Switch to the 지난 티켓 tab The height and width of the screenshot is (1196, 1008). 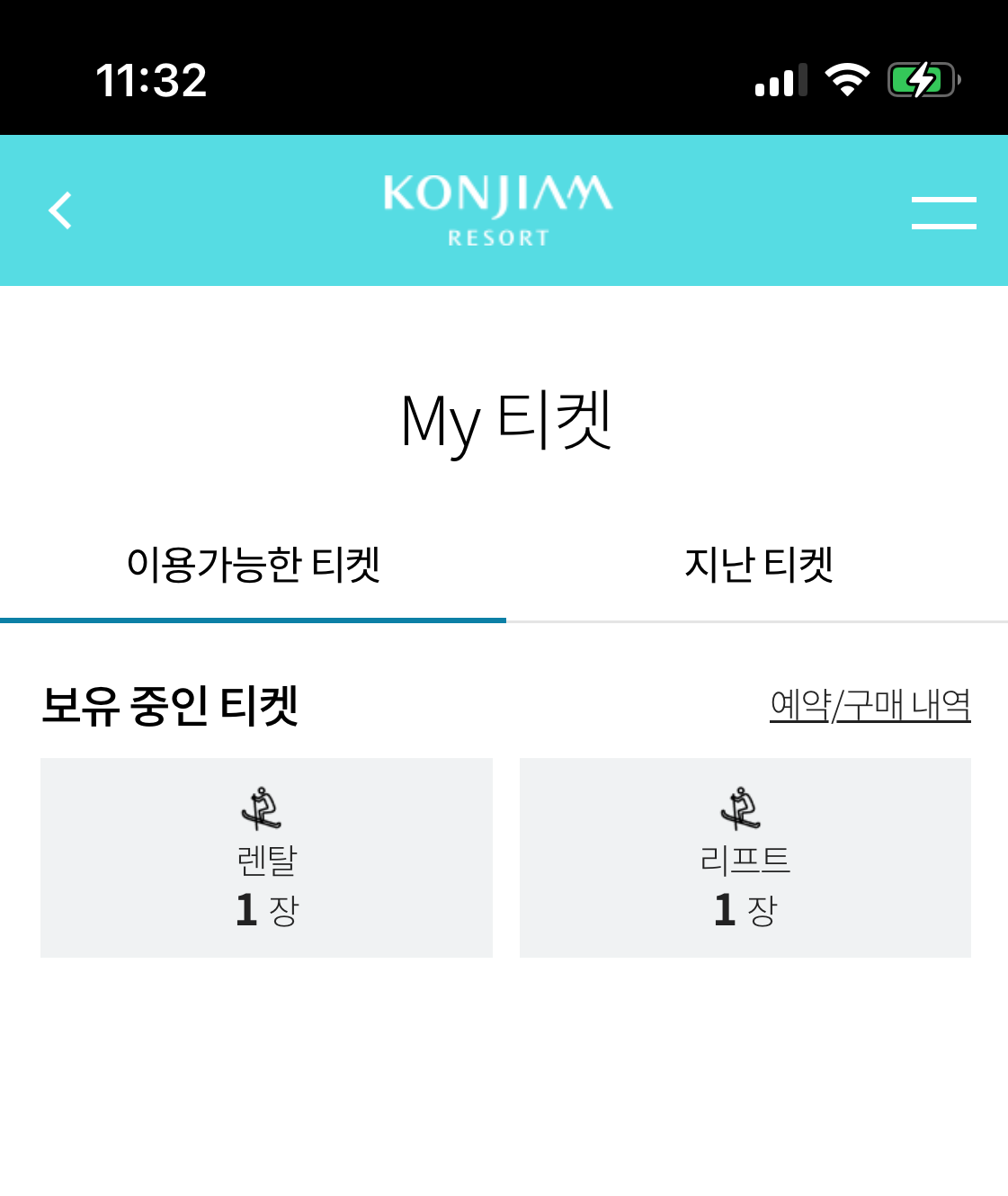(x=757, y=565)
